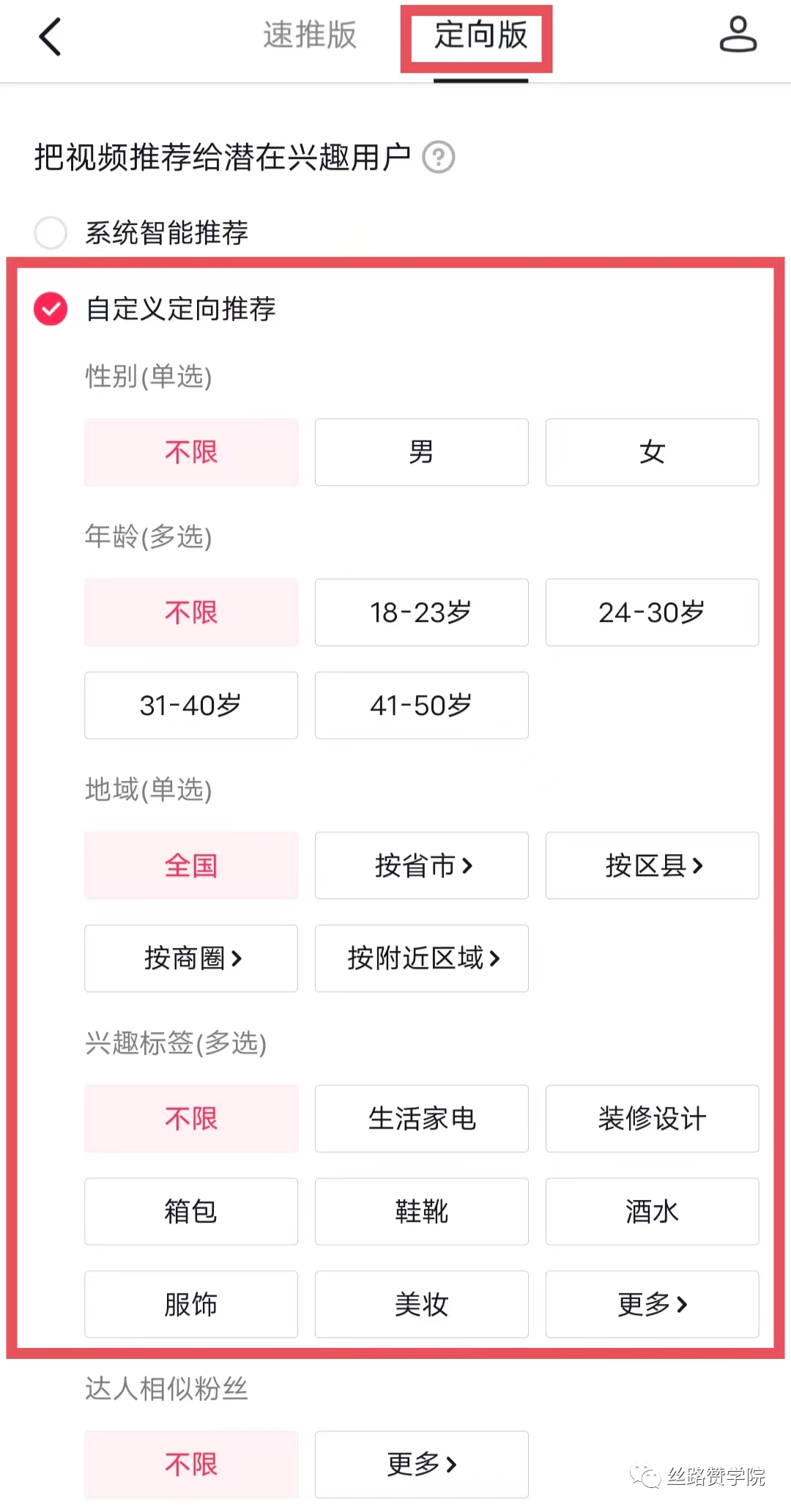Select the 24-30岁 age chip
This screenshot has height=1512, width=791.
click(x=653, y=612)
